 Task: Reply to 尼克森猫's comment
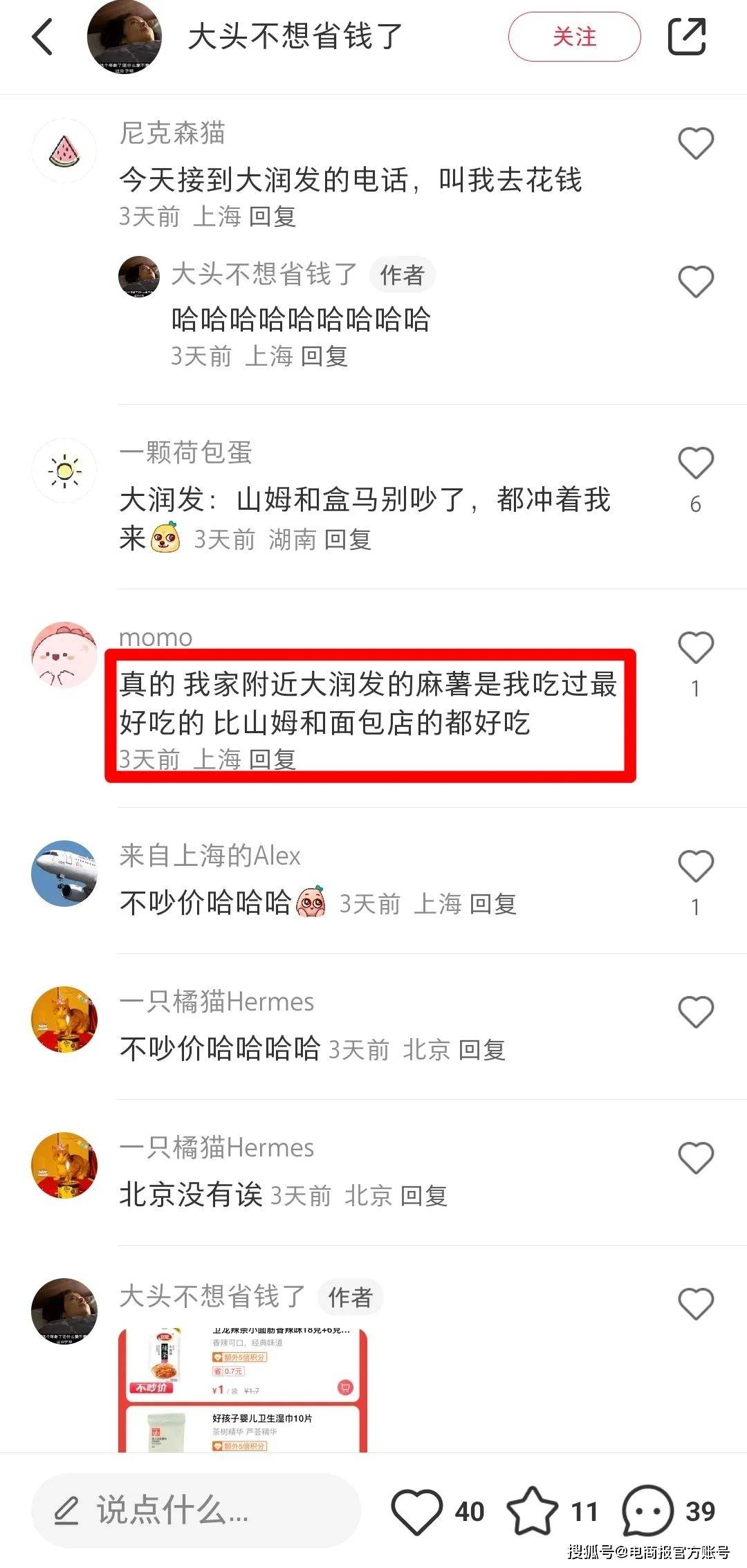click(273, 216)
